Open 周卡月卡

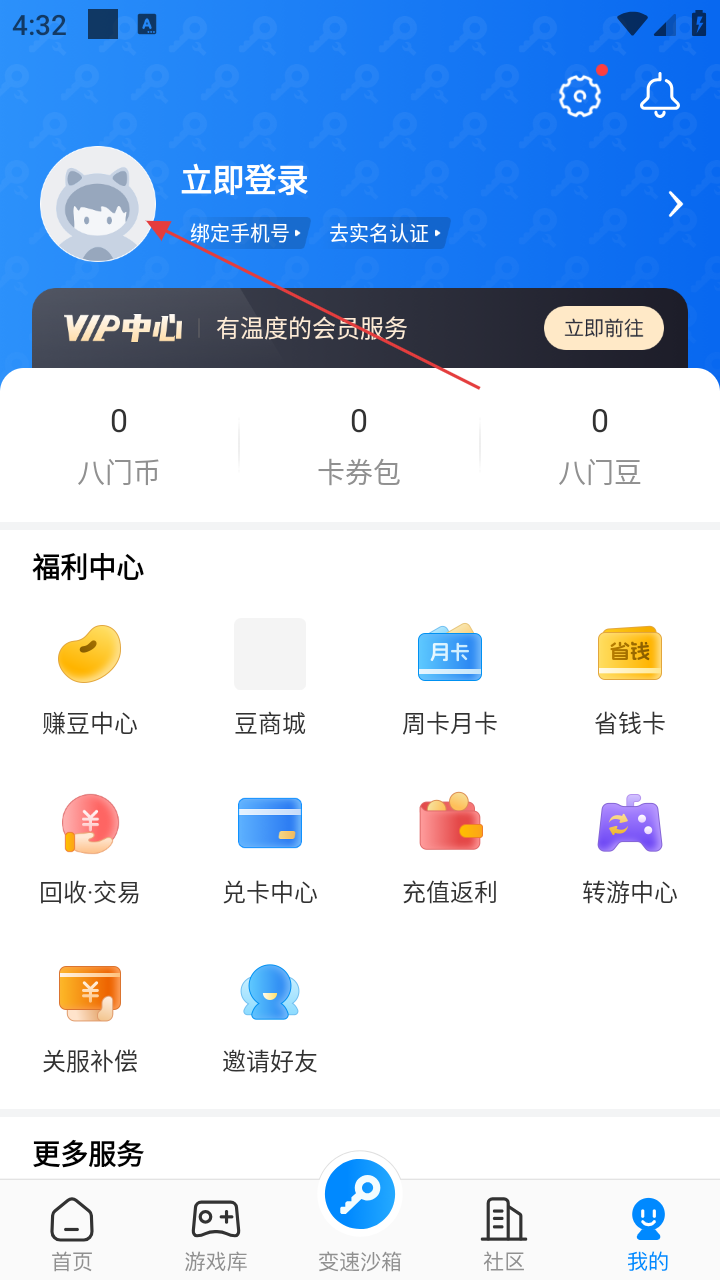point(450,677)
